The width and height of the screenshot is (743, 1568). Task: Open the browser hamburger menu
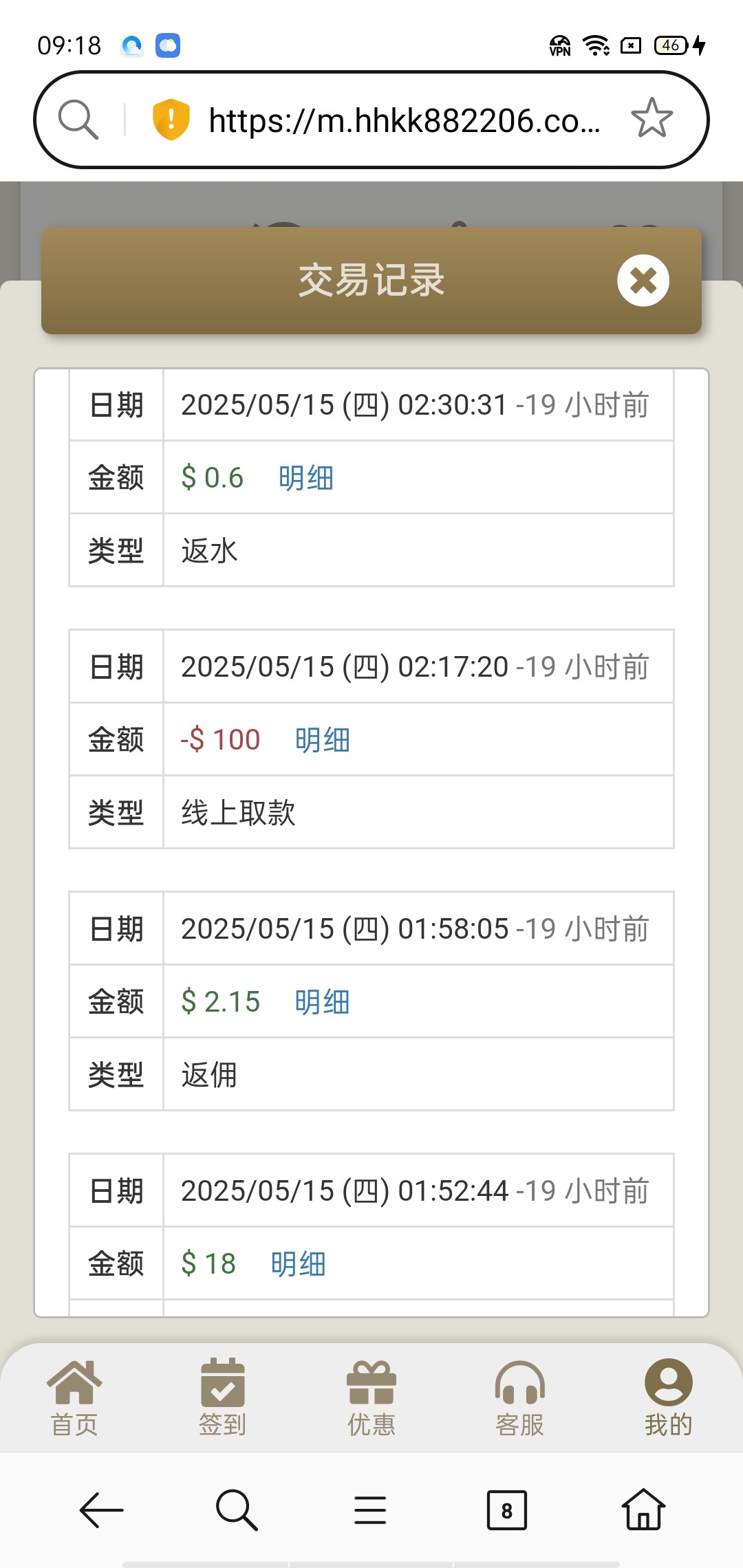coord(370,1510)
